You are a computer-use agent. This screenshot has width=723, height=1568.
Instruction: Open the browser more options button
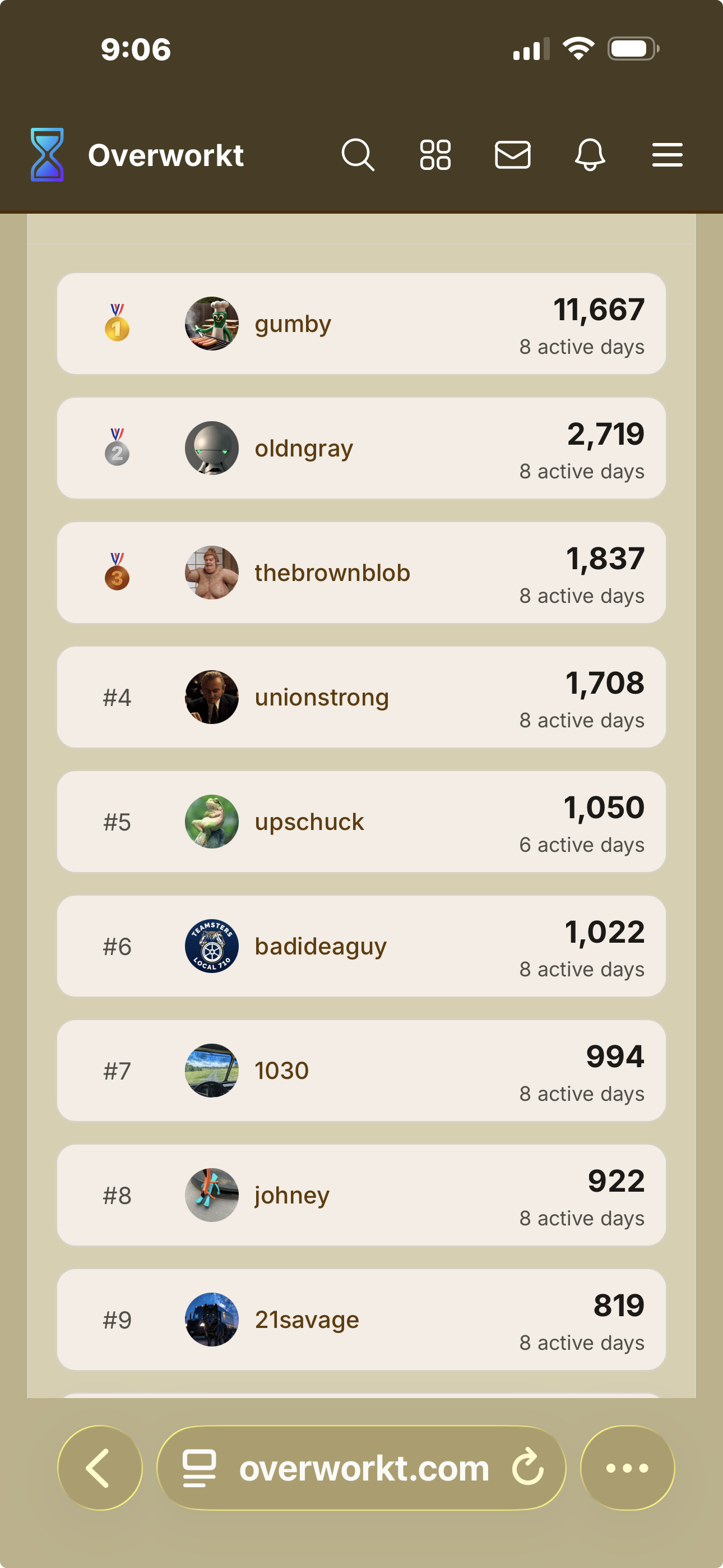coord(627,1468)
